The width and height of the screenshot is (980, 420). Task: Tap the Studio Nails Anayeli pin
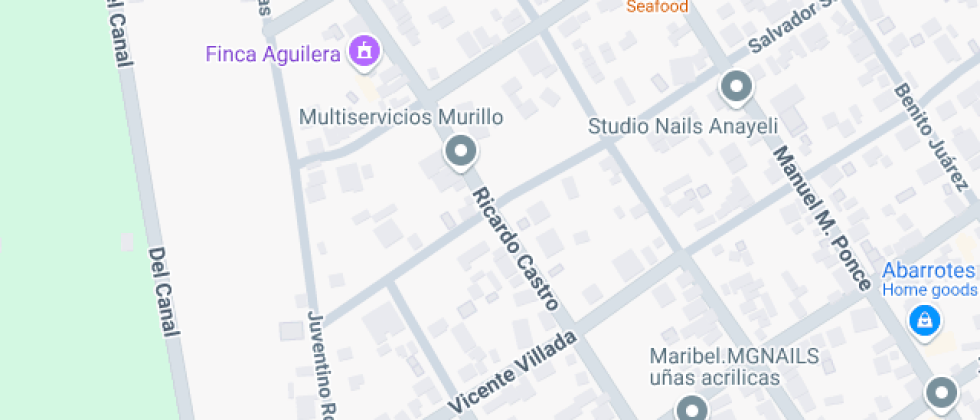pos(737,88)
